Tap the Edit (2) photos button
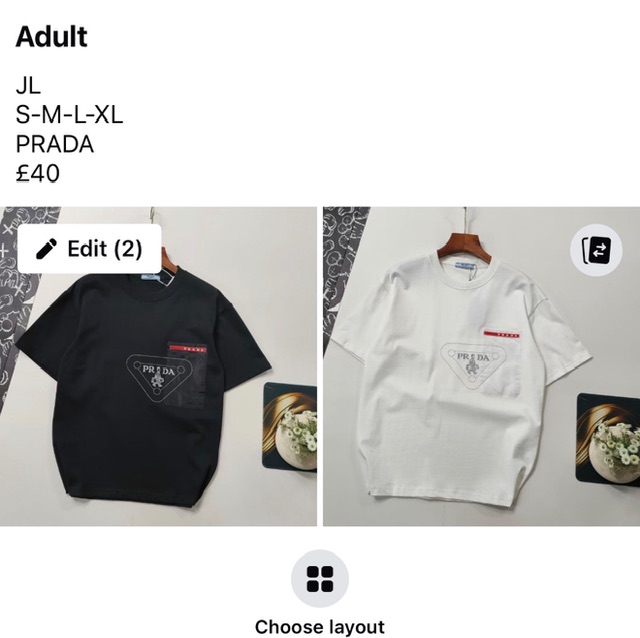The image size is (640, 638). pyautogui.click(x=89, y=249)
